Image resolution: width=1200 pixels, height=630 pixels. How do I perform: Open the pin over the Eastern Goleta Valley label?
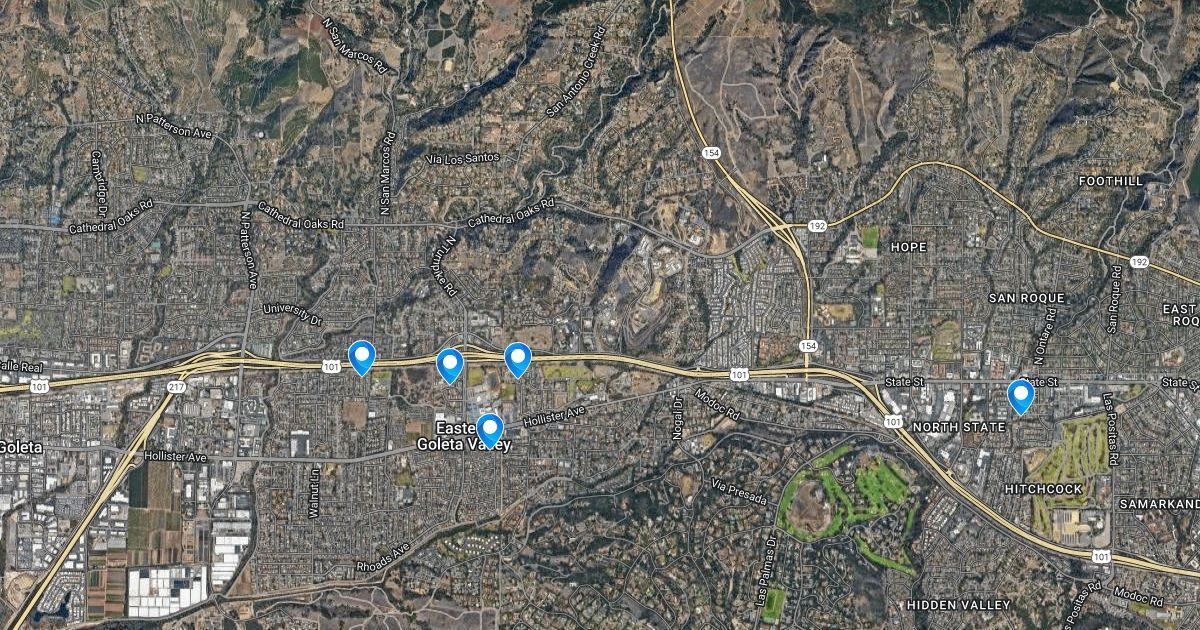[489, 430]
